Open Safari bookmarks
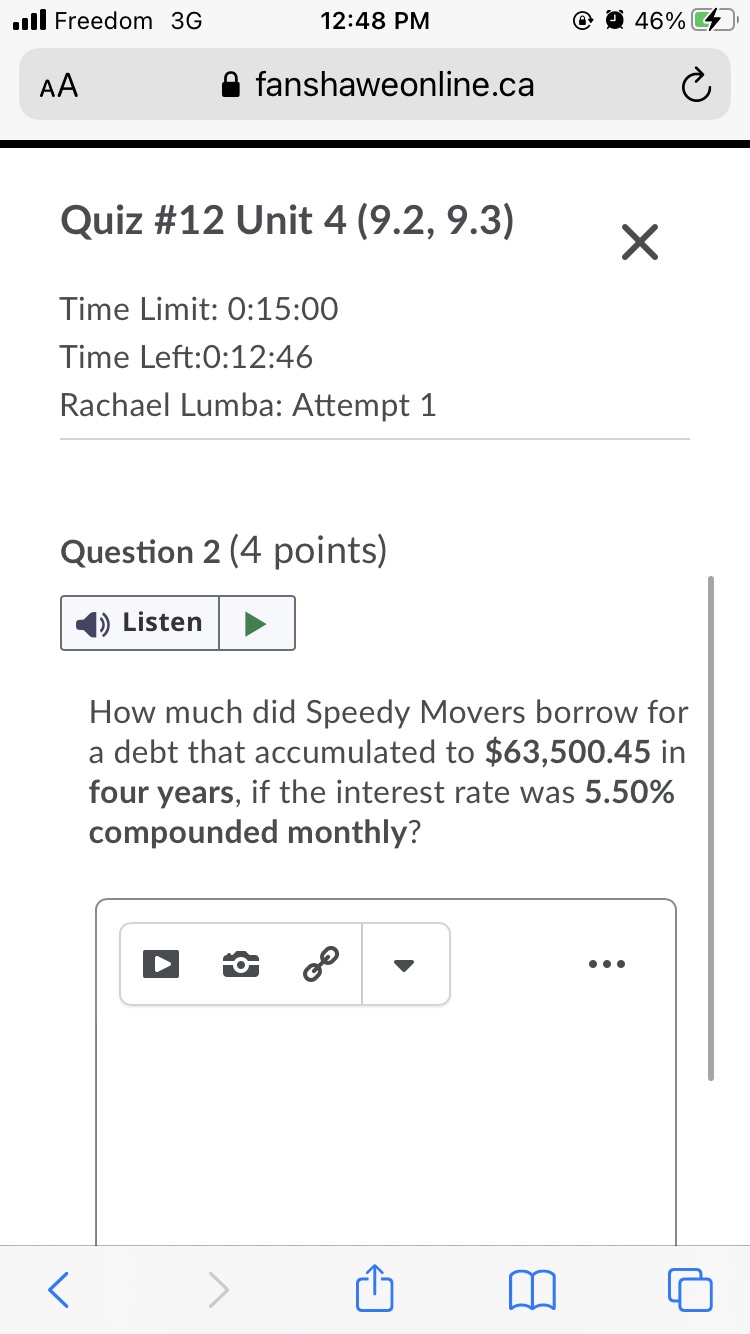The height and width of the screenshot is (1334, 750). click(x=533, y=1290)
